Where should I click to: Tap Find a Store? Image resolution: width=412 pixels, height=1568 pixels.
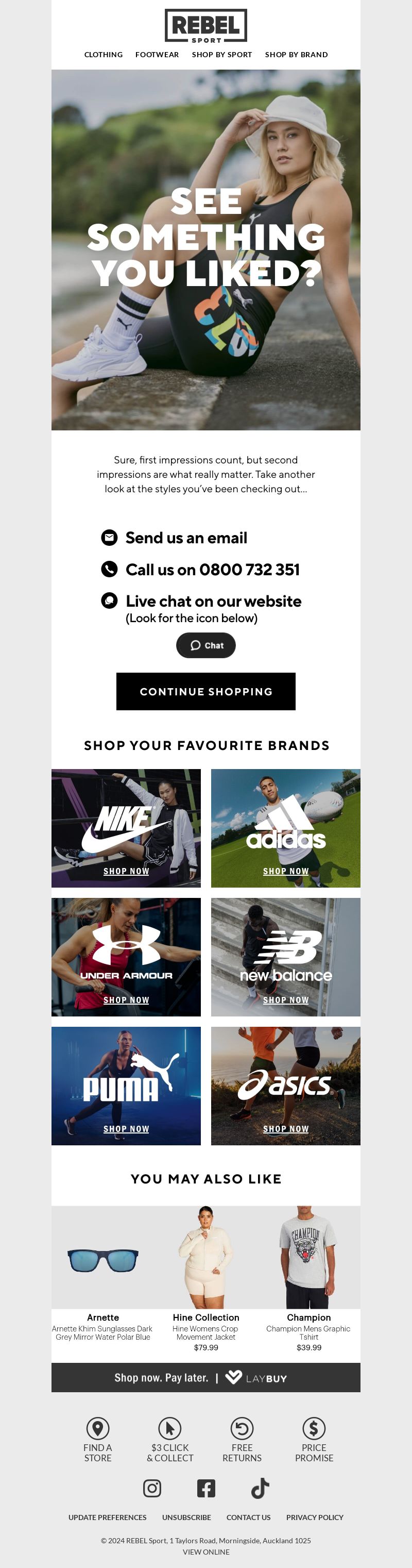[x=98, y=1439]
